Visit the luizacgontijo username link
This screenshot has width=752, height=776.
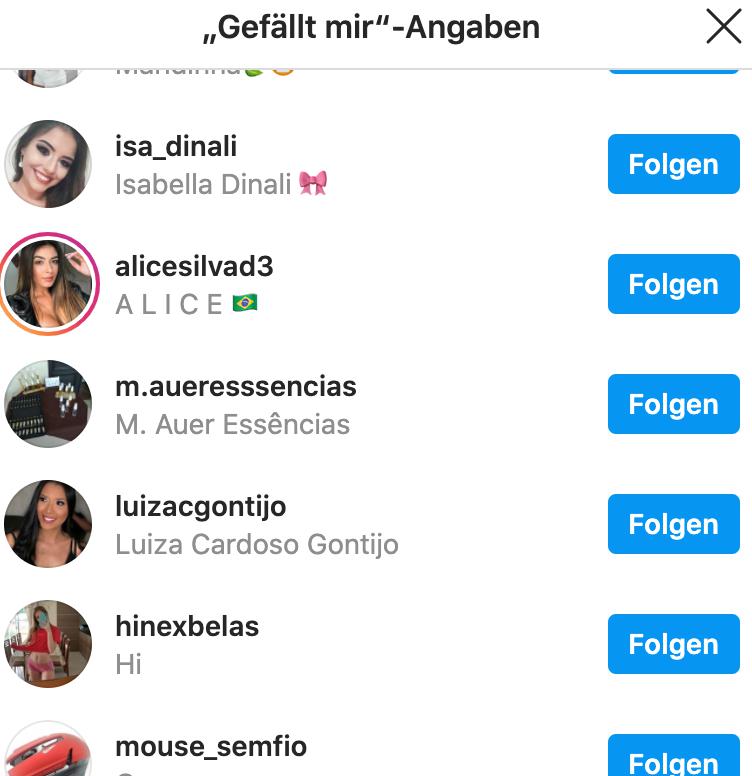pos(200,507)
